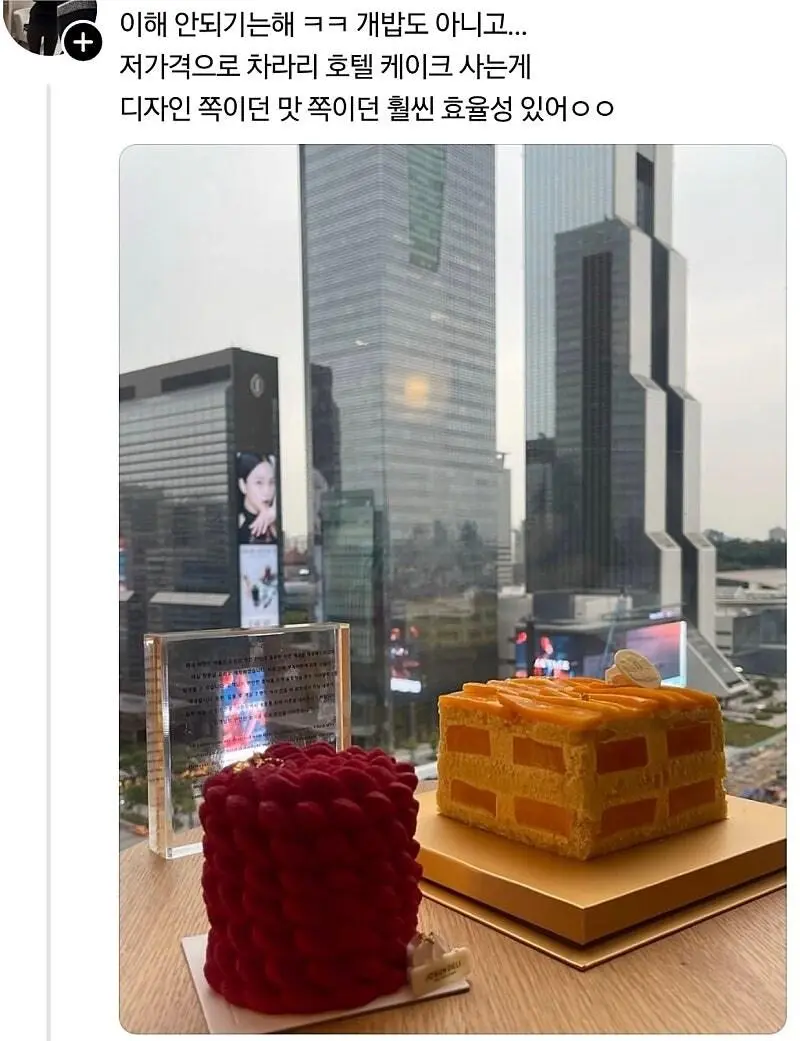The height and width of the screenshot is (1041, 800).
Task: Open the attached cake photo
Action: tap(452, 588)
